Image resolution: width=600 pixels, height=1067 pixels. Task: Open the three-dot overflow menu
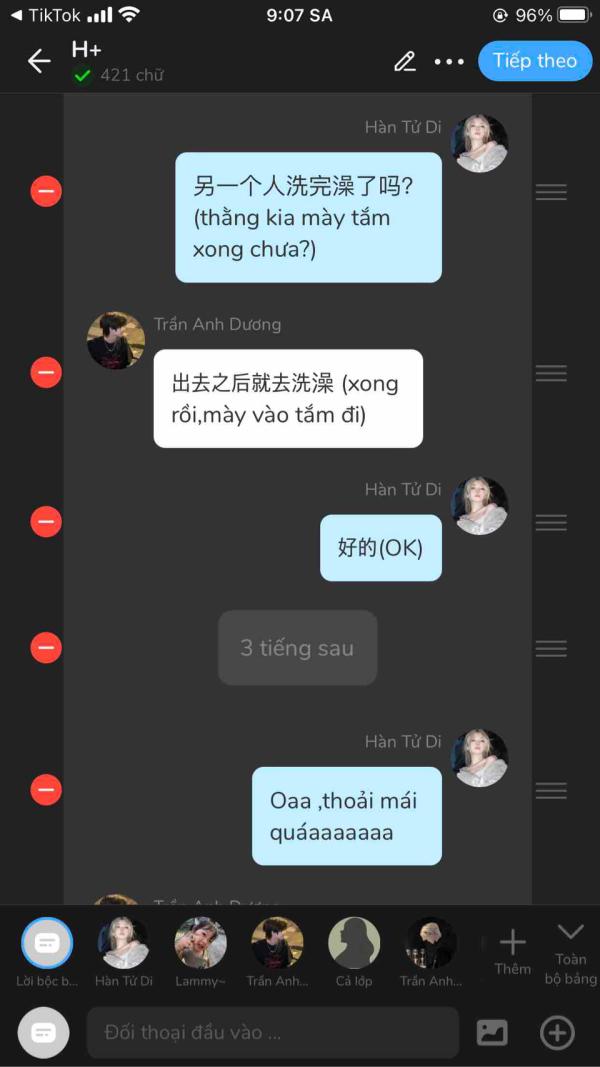click(449, 61)
